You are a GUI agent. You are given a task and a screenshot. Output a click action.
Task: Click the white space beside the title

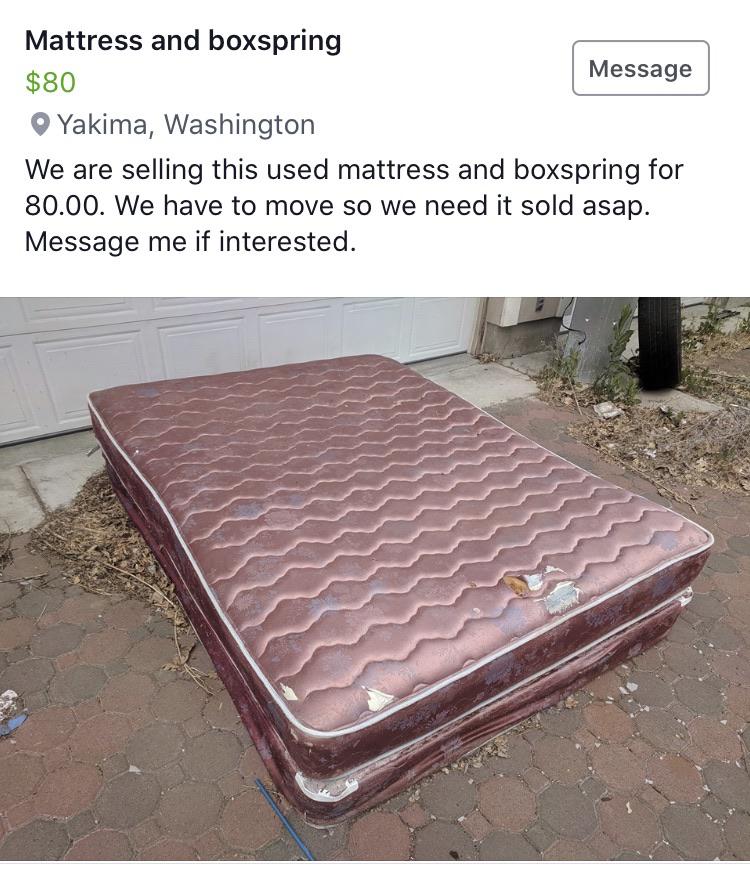point(450,42)
